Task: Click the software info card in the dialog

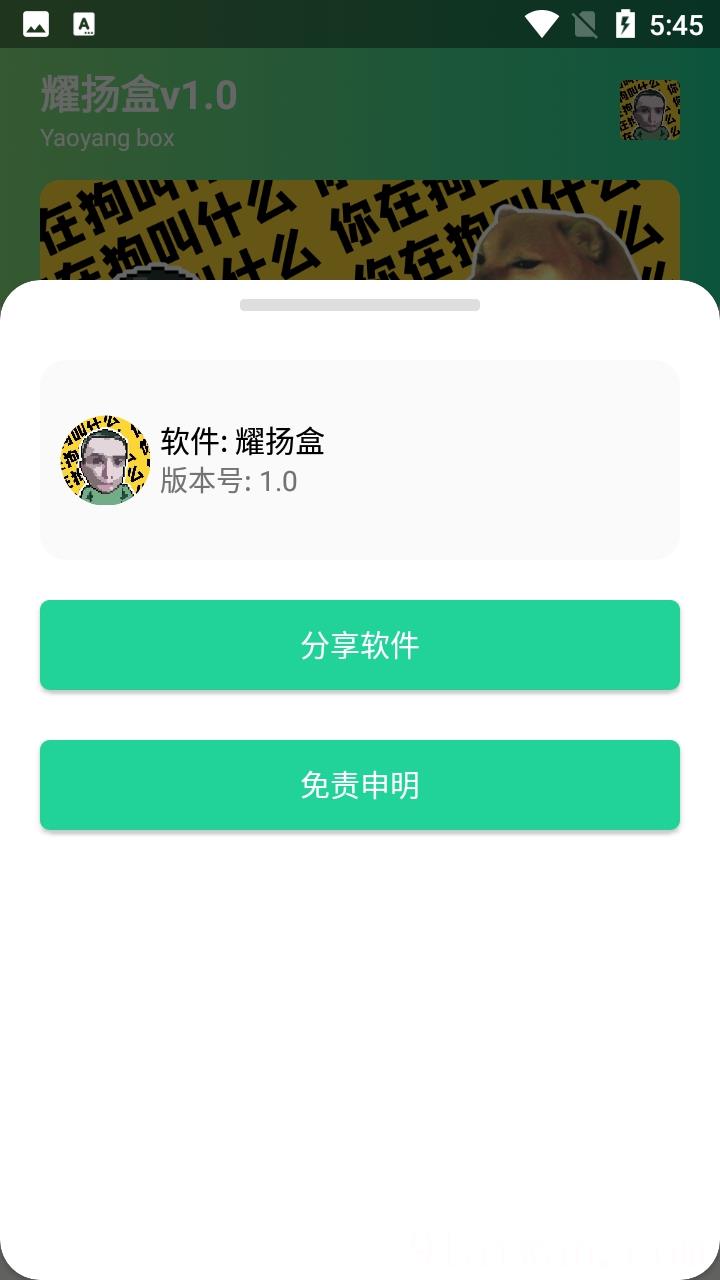Action: tap(360, 459)
